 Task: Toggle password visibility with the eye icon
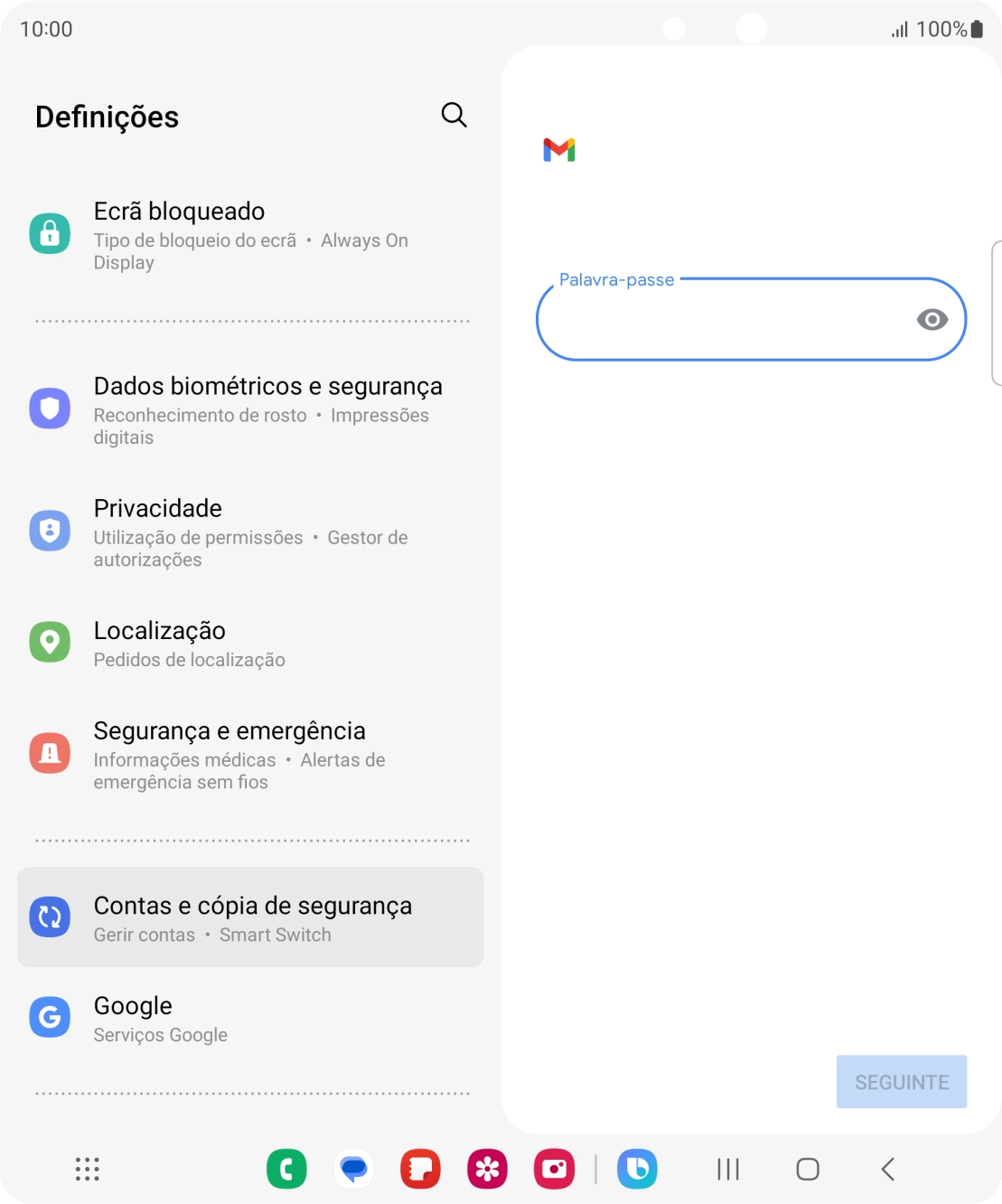tap(932, 319)
